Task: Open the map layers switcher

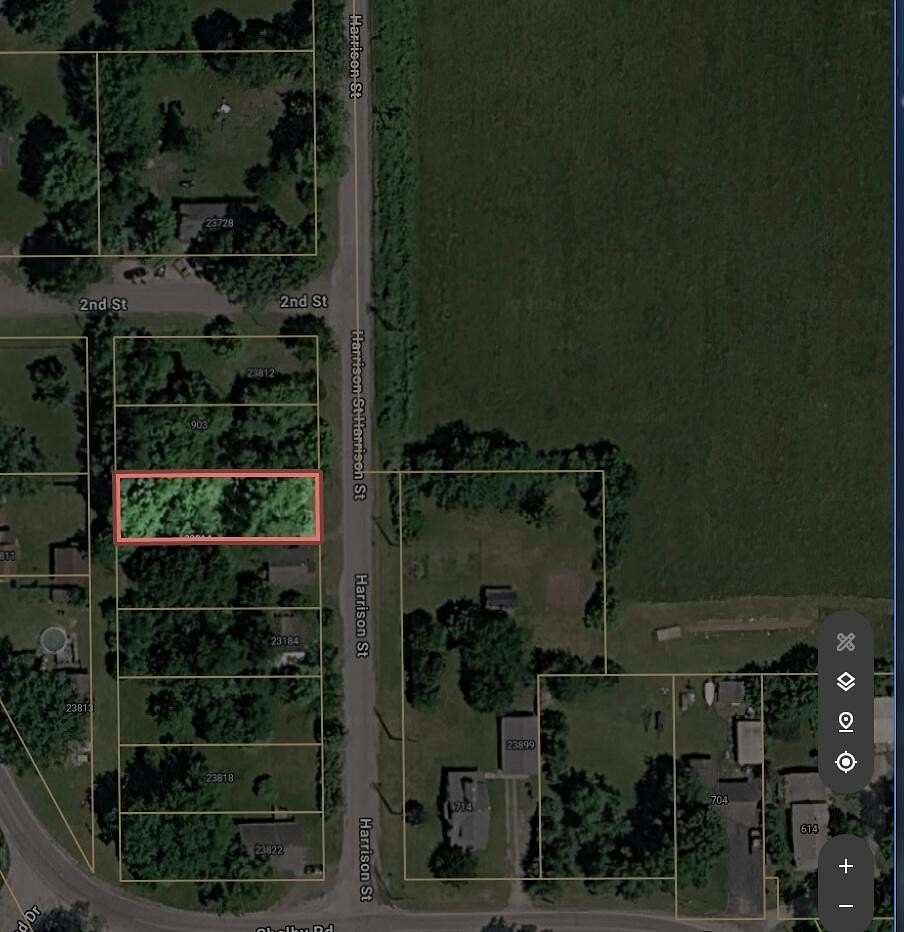Action: tap(844, 681)
